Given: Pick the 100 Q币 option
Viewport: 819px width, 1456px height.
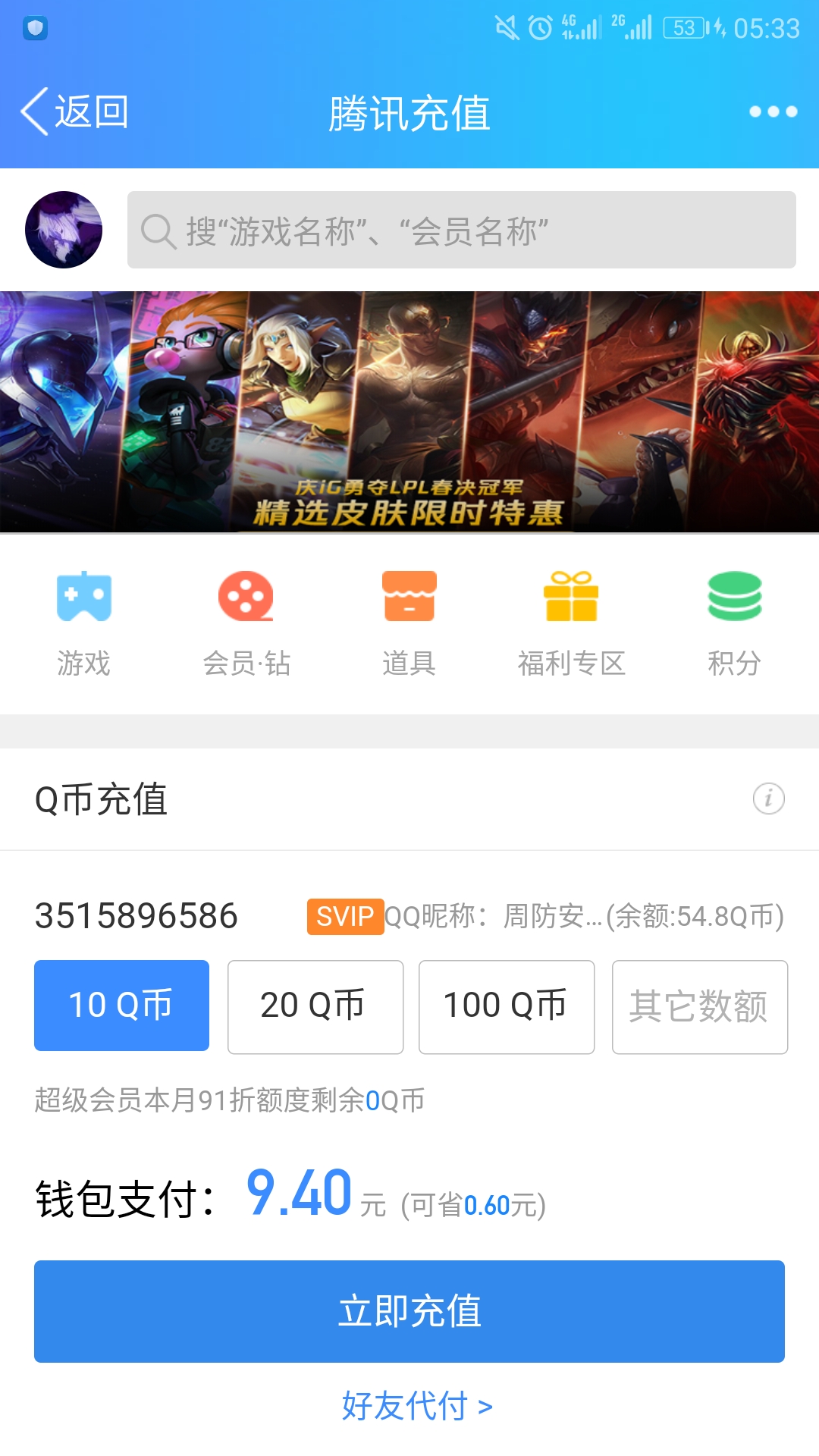Looking at the screenshot, I should click(x=506, y=1006).
